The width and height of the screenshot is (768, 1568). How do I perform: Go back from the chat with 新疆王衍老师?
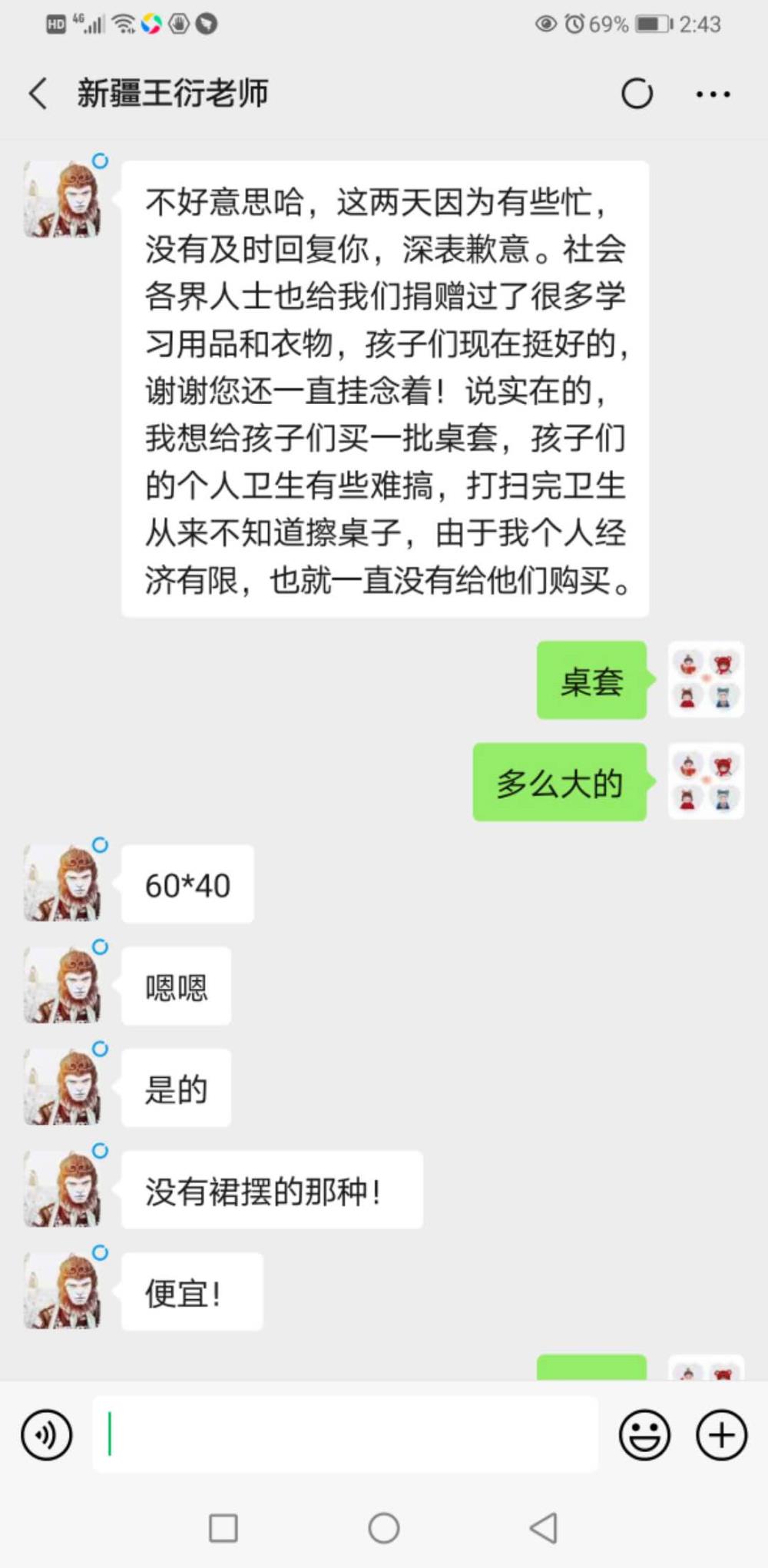pos(38,94)
